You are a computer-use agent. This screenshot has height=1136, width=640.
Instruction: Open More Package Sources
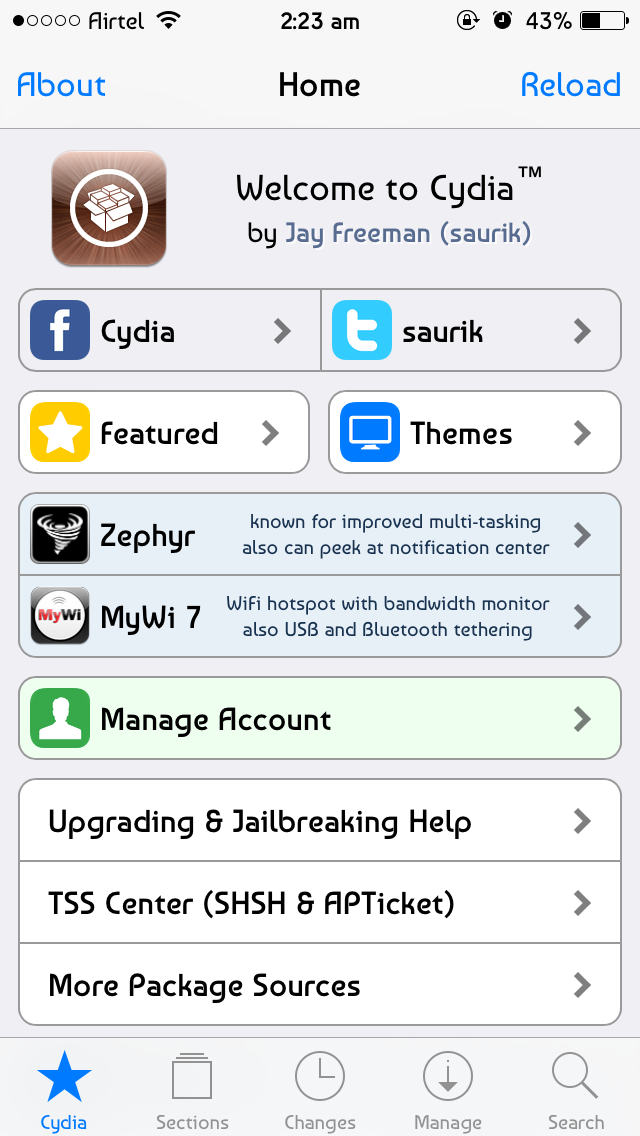point(320,986)
